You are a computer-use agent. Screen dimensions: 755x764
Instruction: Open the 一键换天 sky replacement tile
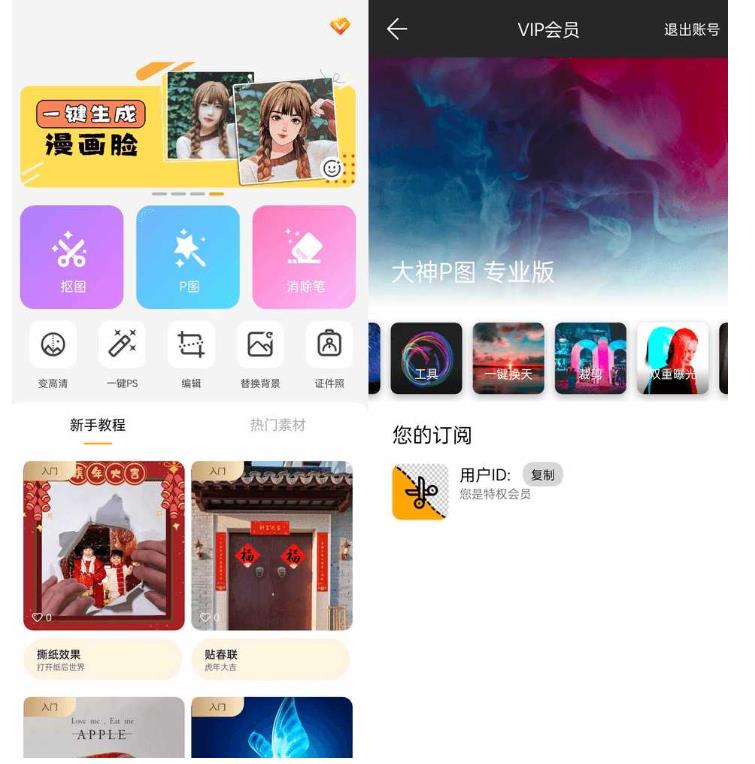pos(508,358)
